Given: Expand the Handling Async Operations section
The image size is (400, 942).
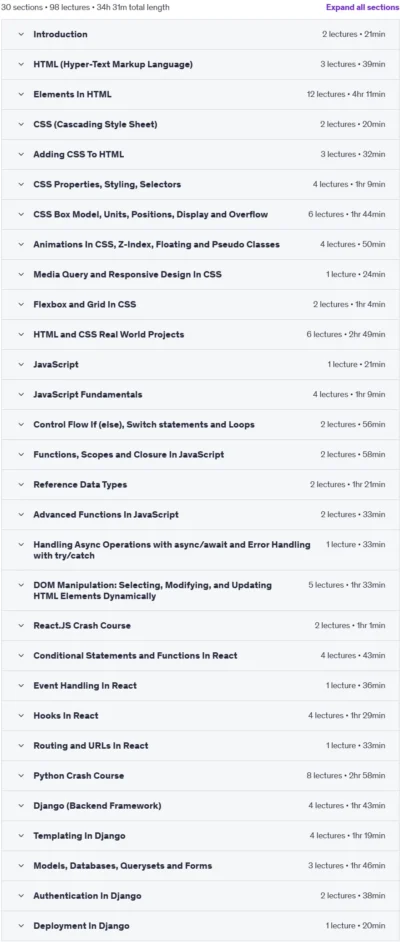Looking at the screenshot, I should point(200,550).
